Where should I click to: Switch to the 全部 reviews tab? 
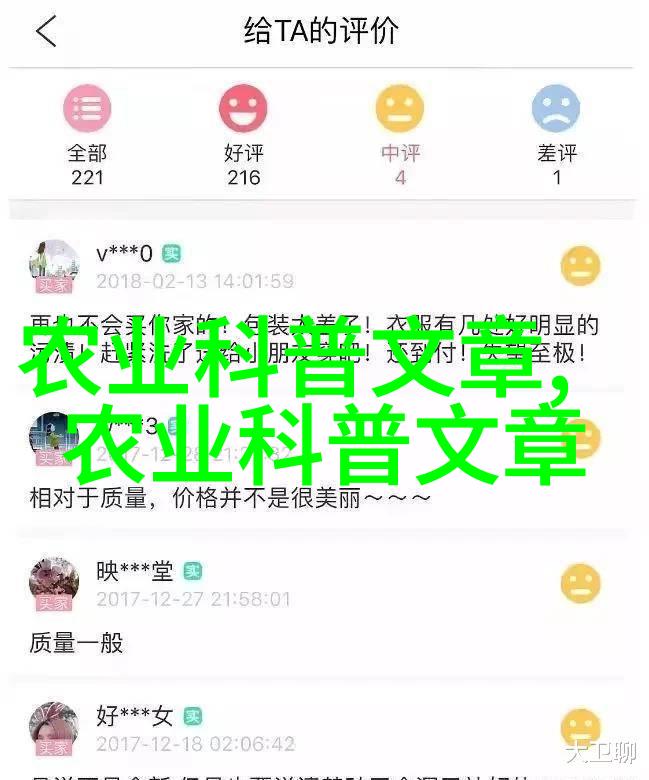pyautogui.click(x=86, y=133)
